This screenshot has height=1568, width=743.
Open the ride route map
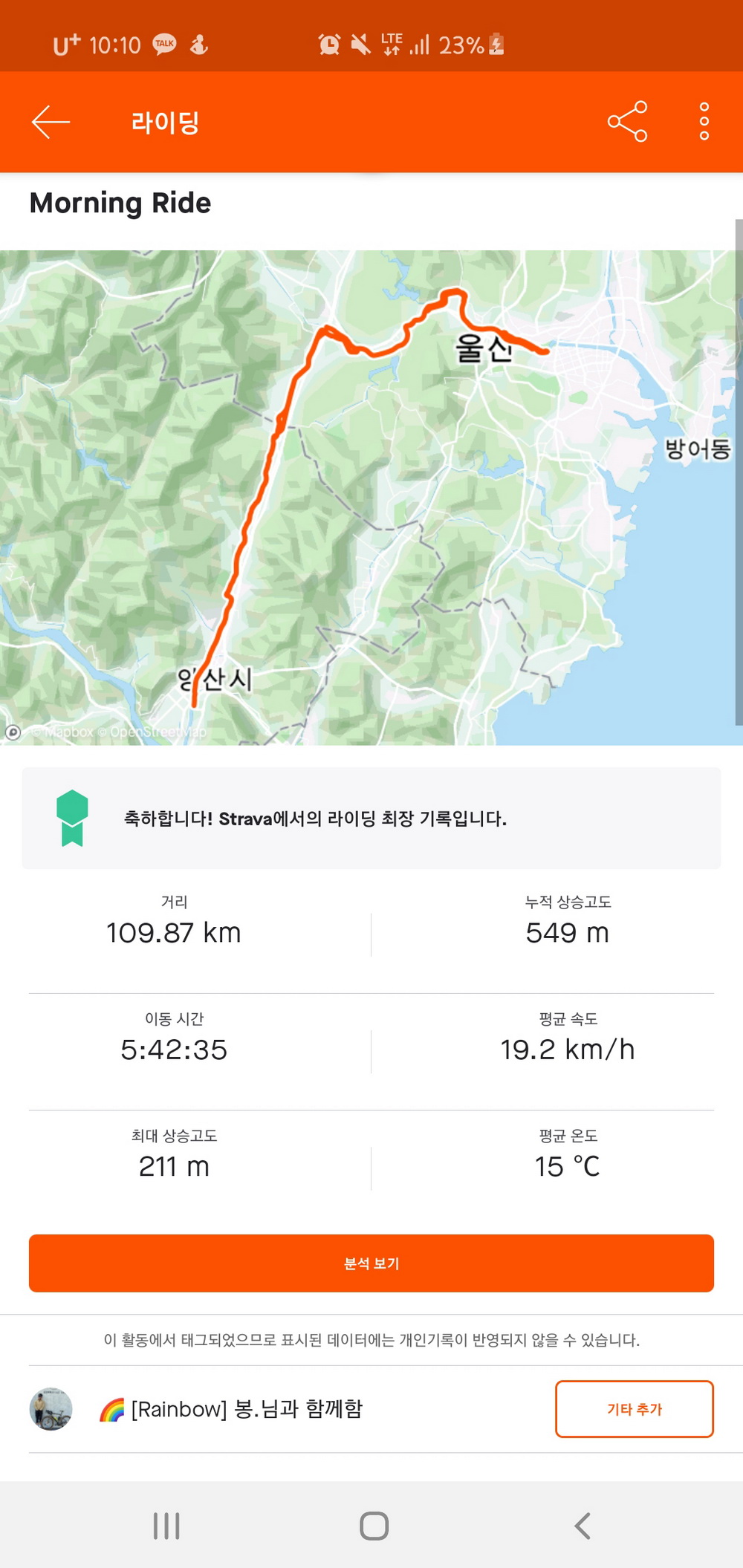click(x=371, y=498)
